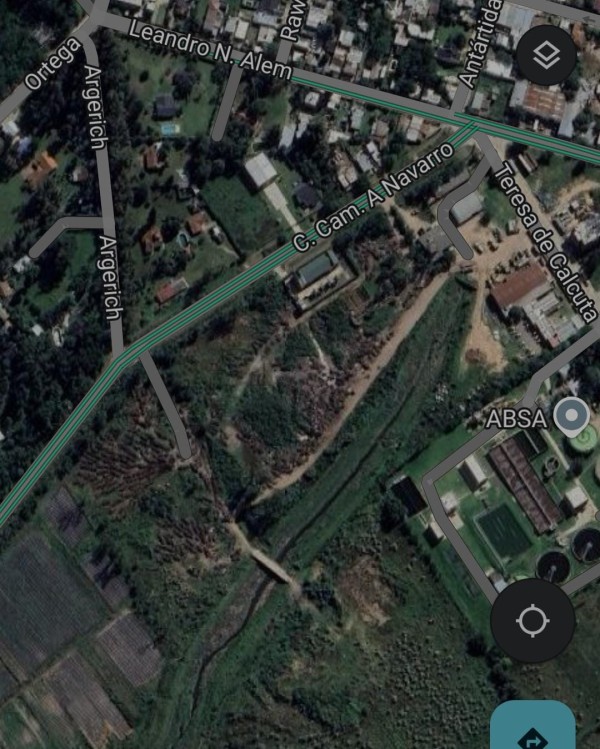Open directions button

click(x=533, y=730)
